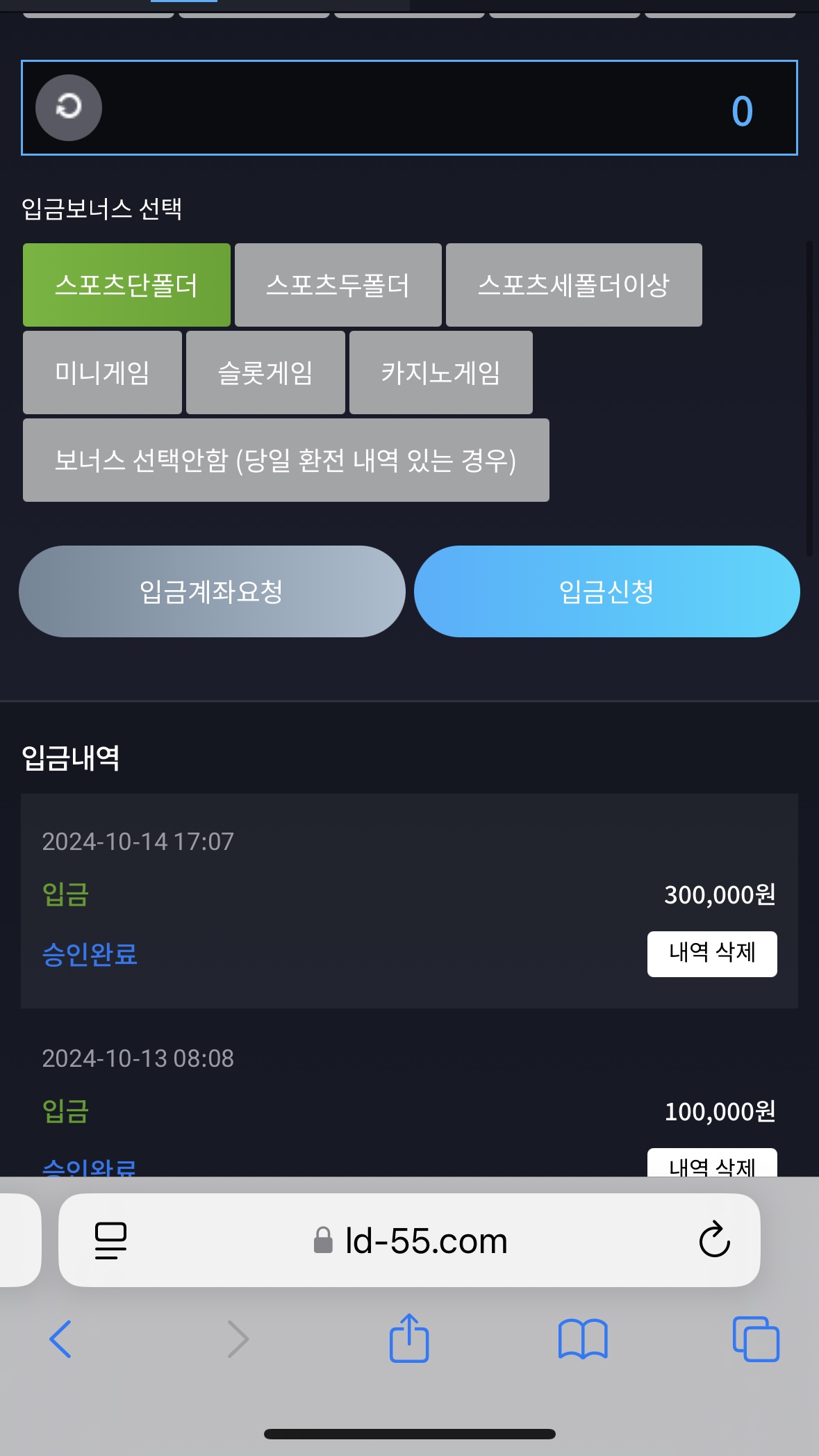Select the 카지노게임 bonus
Image resolution: width=819 pixels, height=1456 pixels.
point(441,373)
